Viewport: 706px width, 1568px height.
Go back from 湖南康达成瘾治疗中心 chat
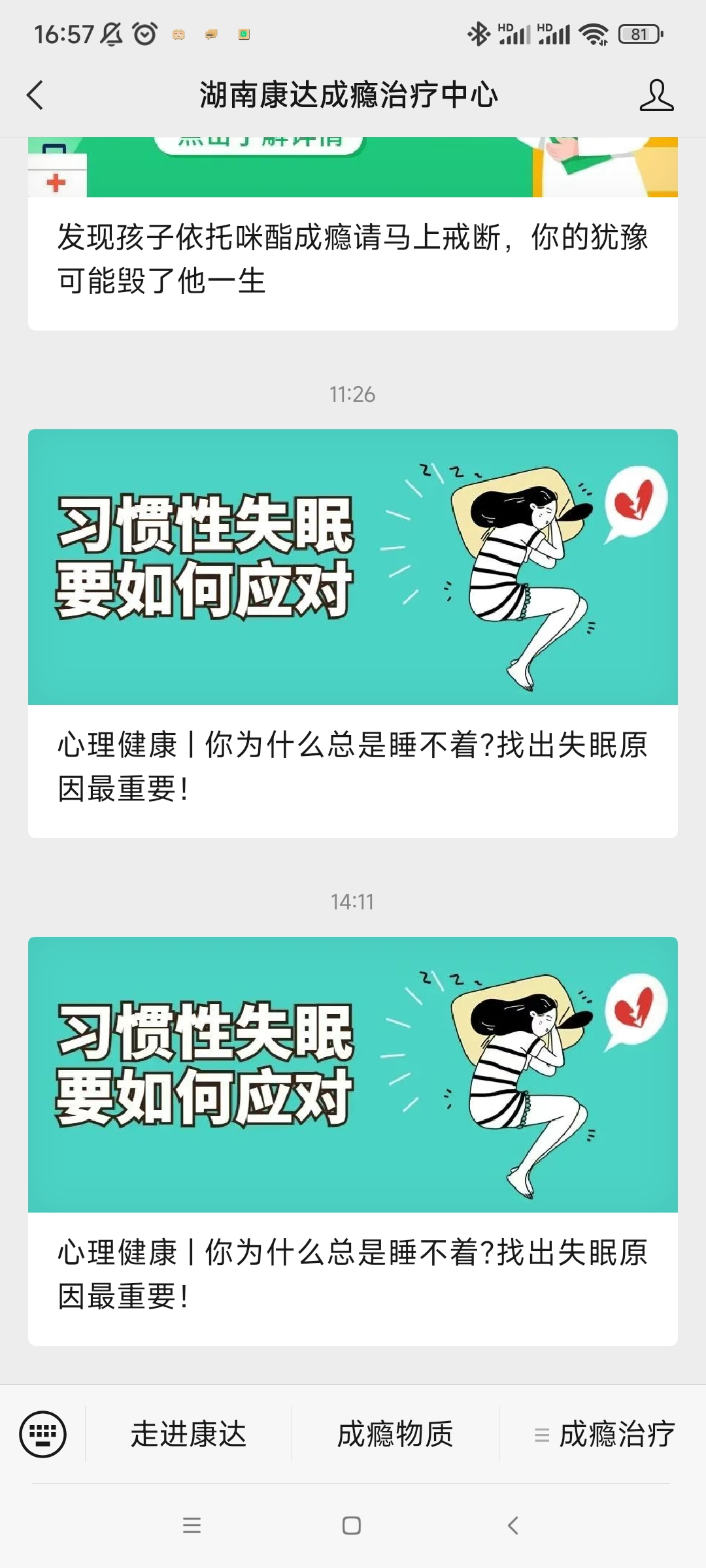[35, 95]
